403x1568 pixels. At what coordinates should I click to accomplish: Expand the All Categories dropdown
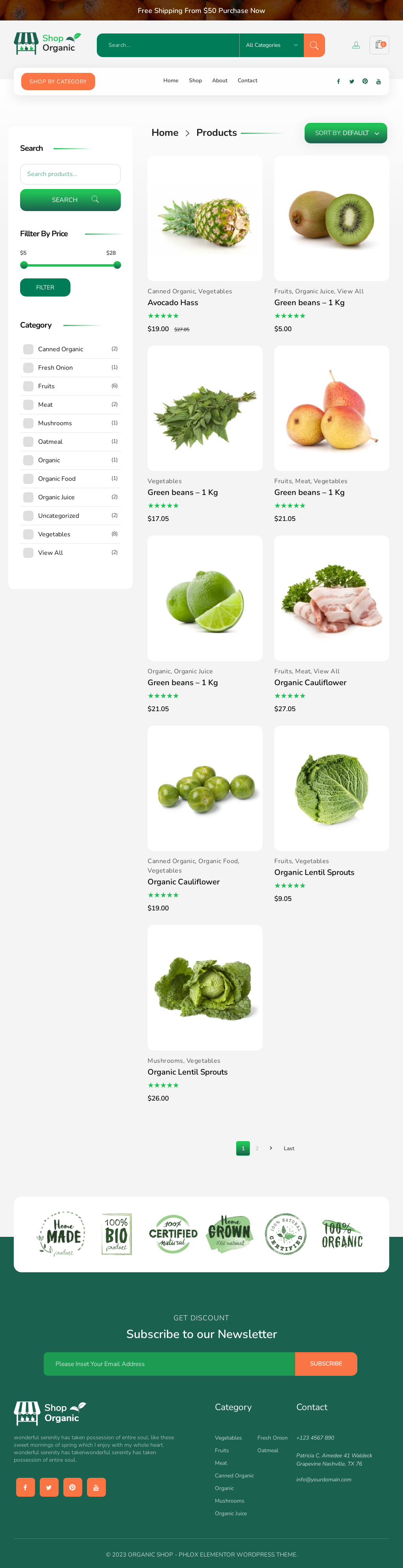pyautogui.click(x=272, y=45)
